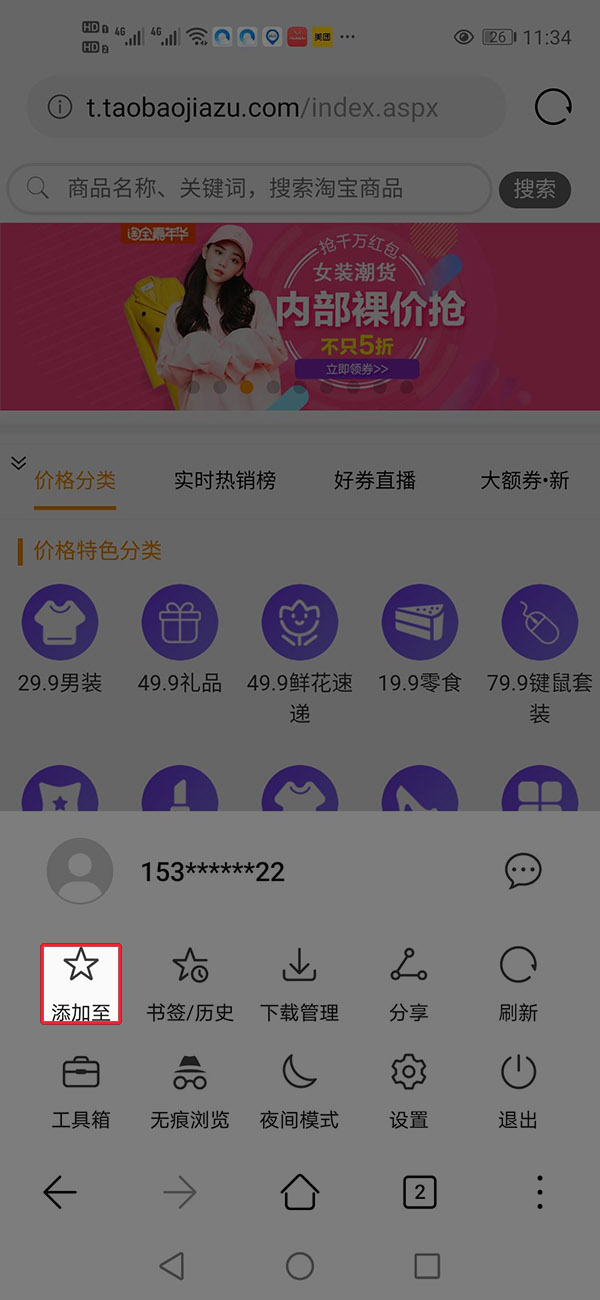Open messages chat bubble icon
Image resolution: width=600 pixels, height=1300 pixels.
pyautogui.click(x=522, y=871)
